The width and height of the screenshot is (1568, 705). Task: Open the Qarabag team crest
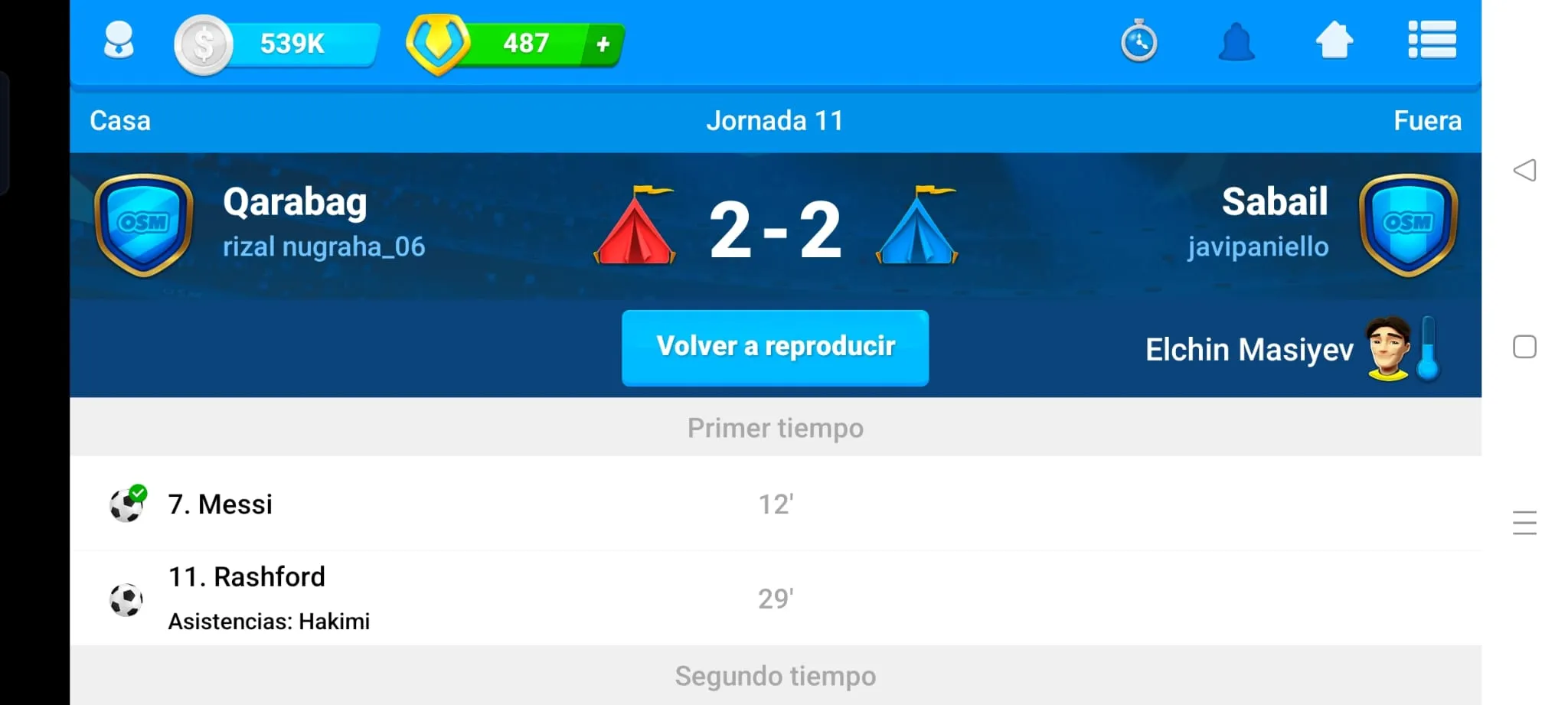click(144, 224)
